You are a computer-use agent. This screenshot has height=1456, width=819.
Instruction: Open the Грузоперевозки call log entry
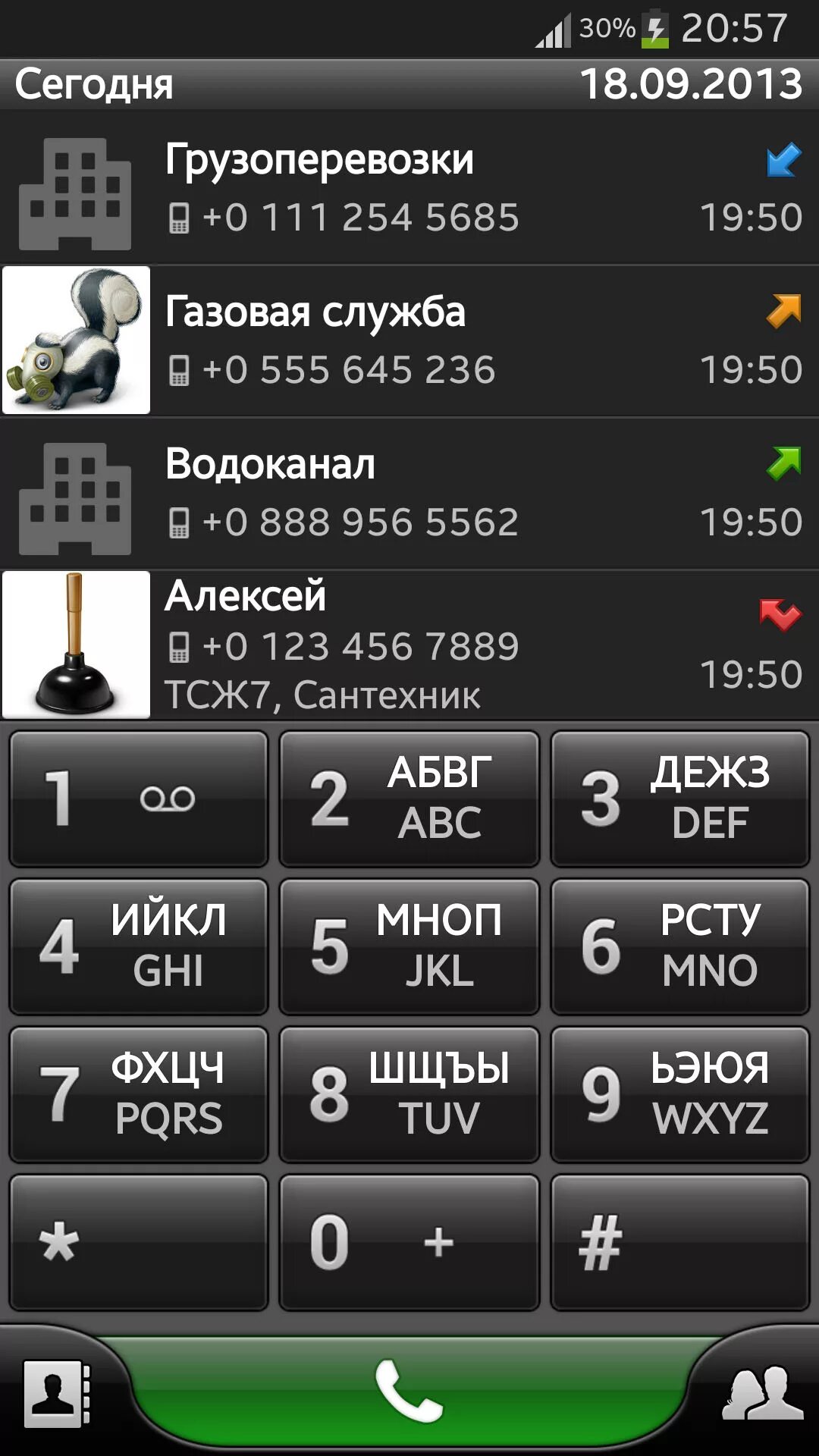pyautogui.click(x=409, y=188)
